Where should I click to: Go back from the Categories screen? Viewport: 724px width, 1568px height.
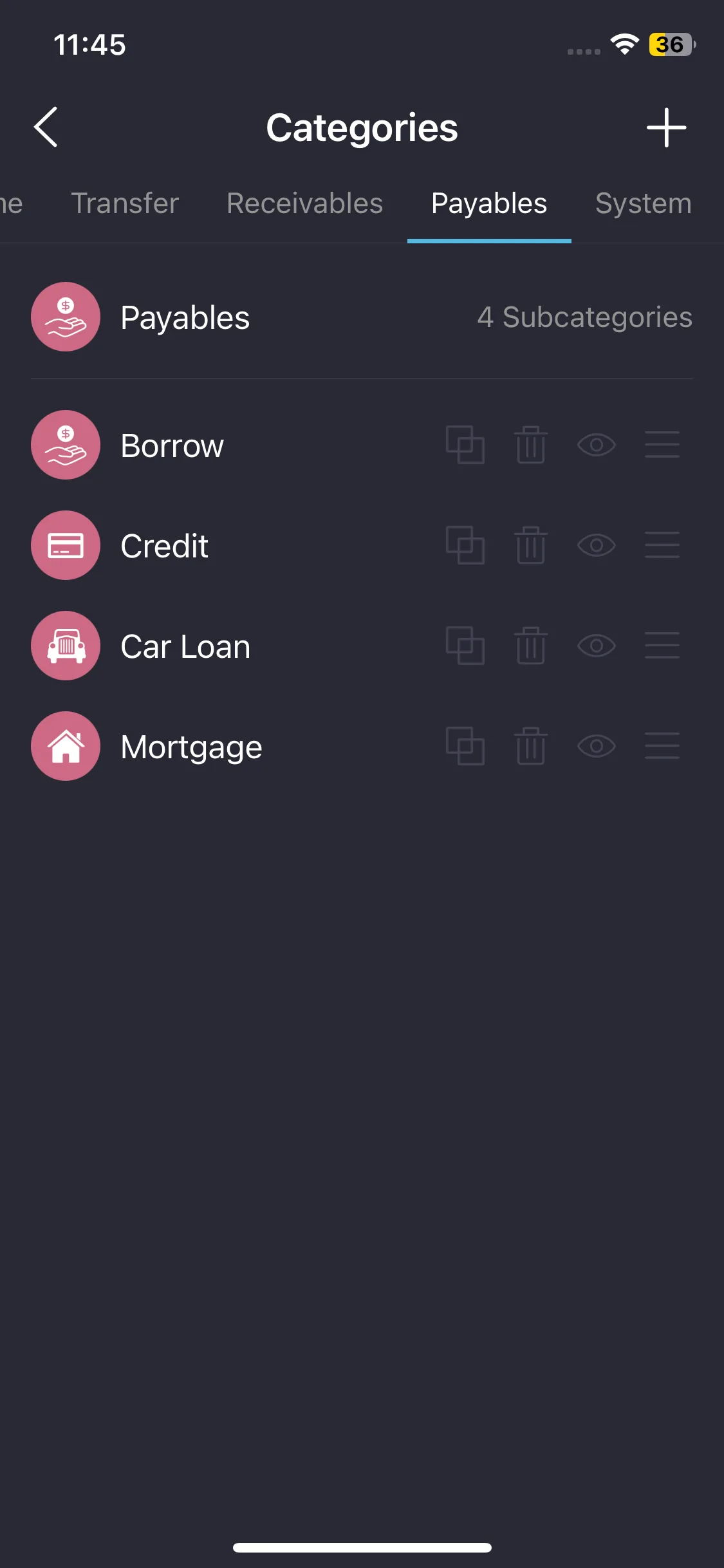(x=46, y=127)
